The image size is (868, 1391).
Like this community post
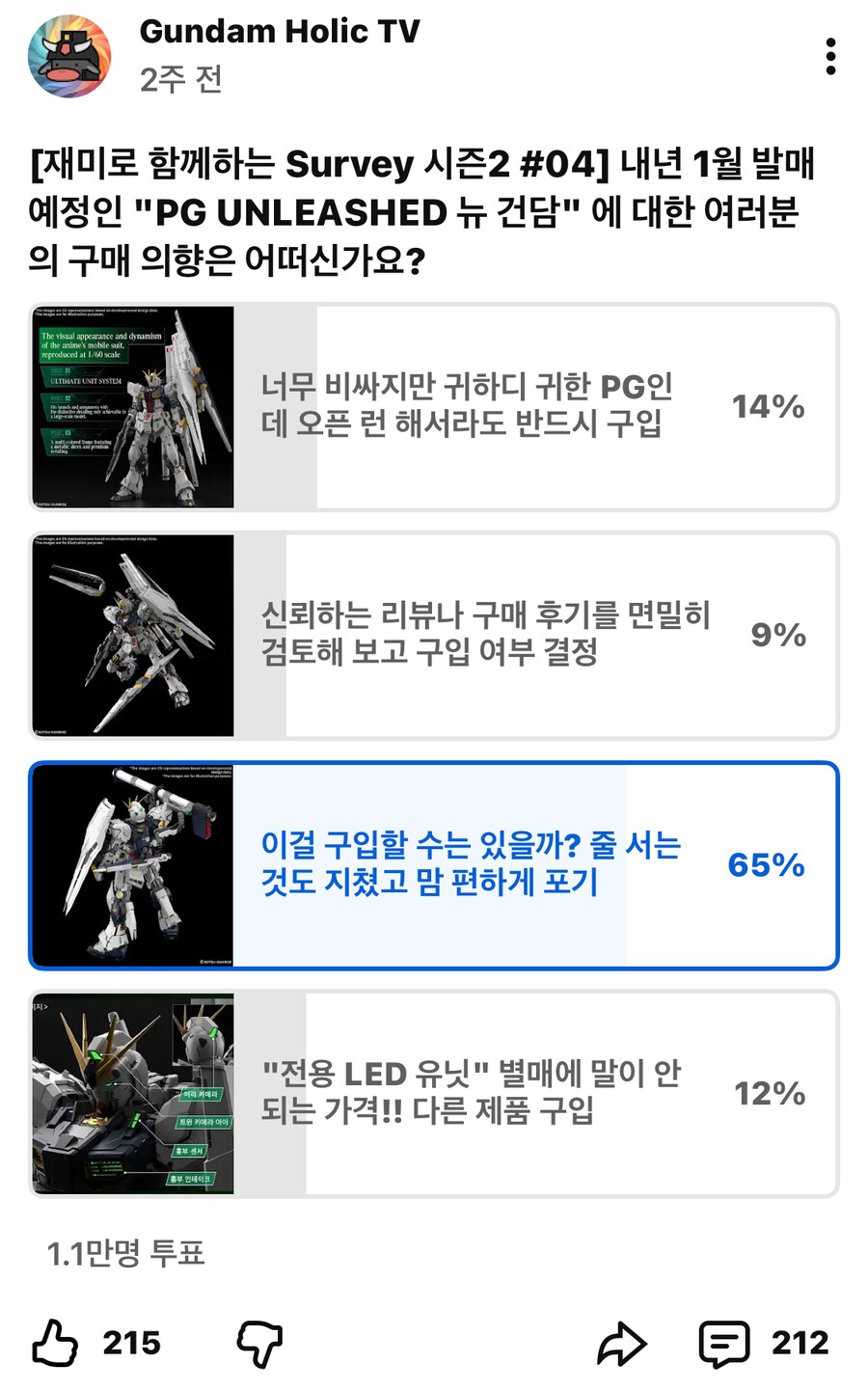(56, 1343)
